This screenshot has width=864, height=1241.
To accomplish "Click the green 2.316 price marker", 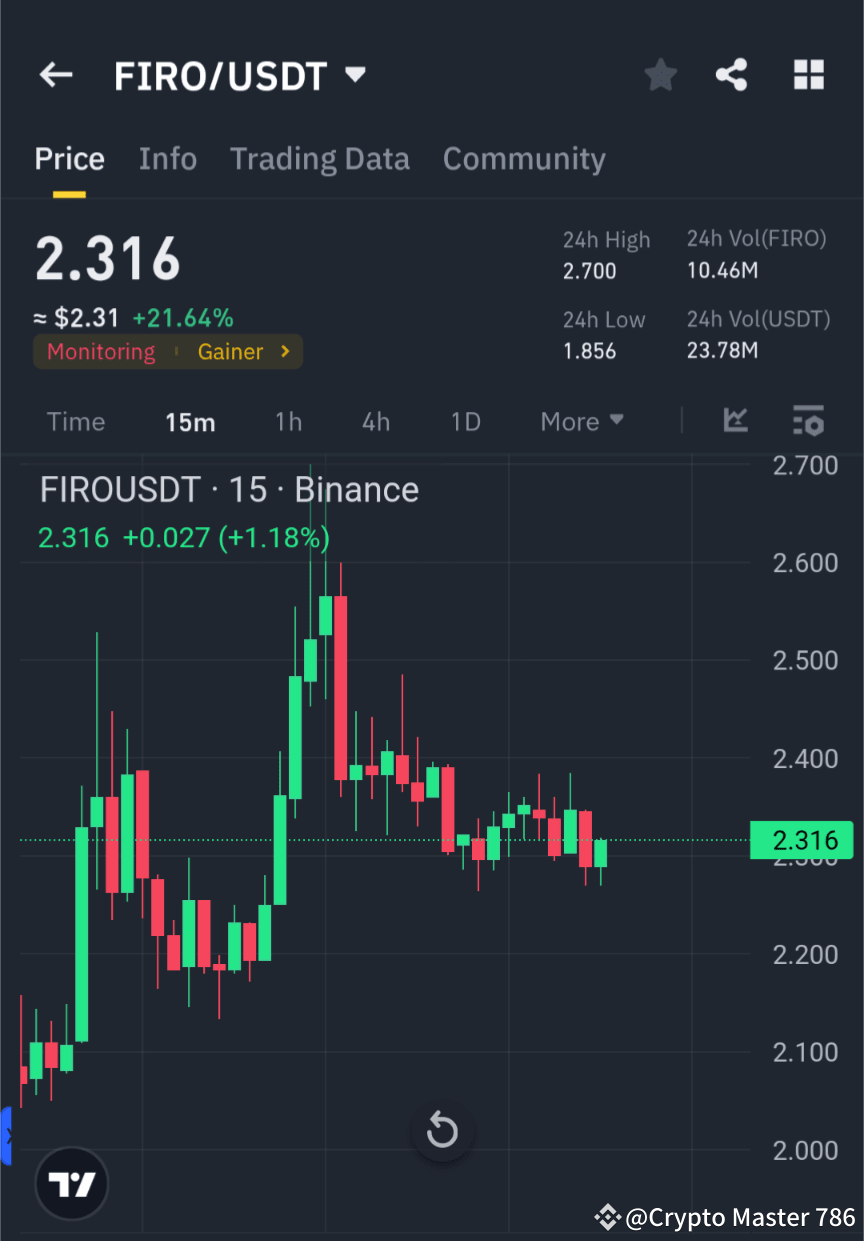I will pos(801,840).
